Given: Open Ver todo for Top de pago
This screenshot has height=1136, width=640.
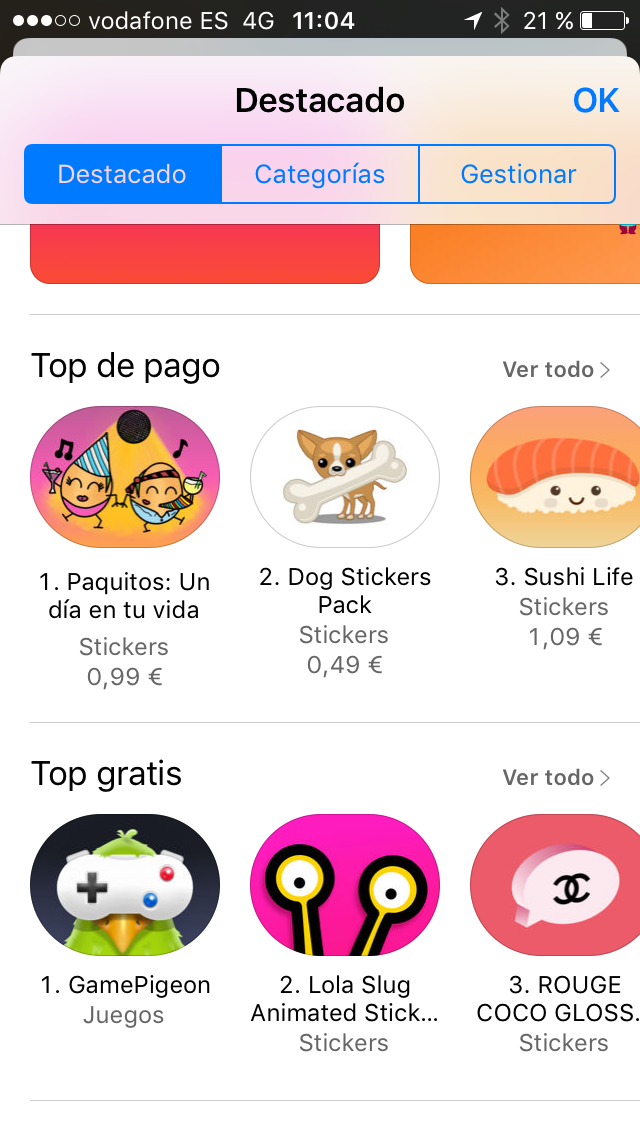Looking at the screenshot, I should point(556,370).
